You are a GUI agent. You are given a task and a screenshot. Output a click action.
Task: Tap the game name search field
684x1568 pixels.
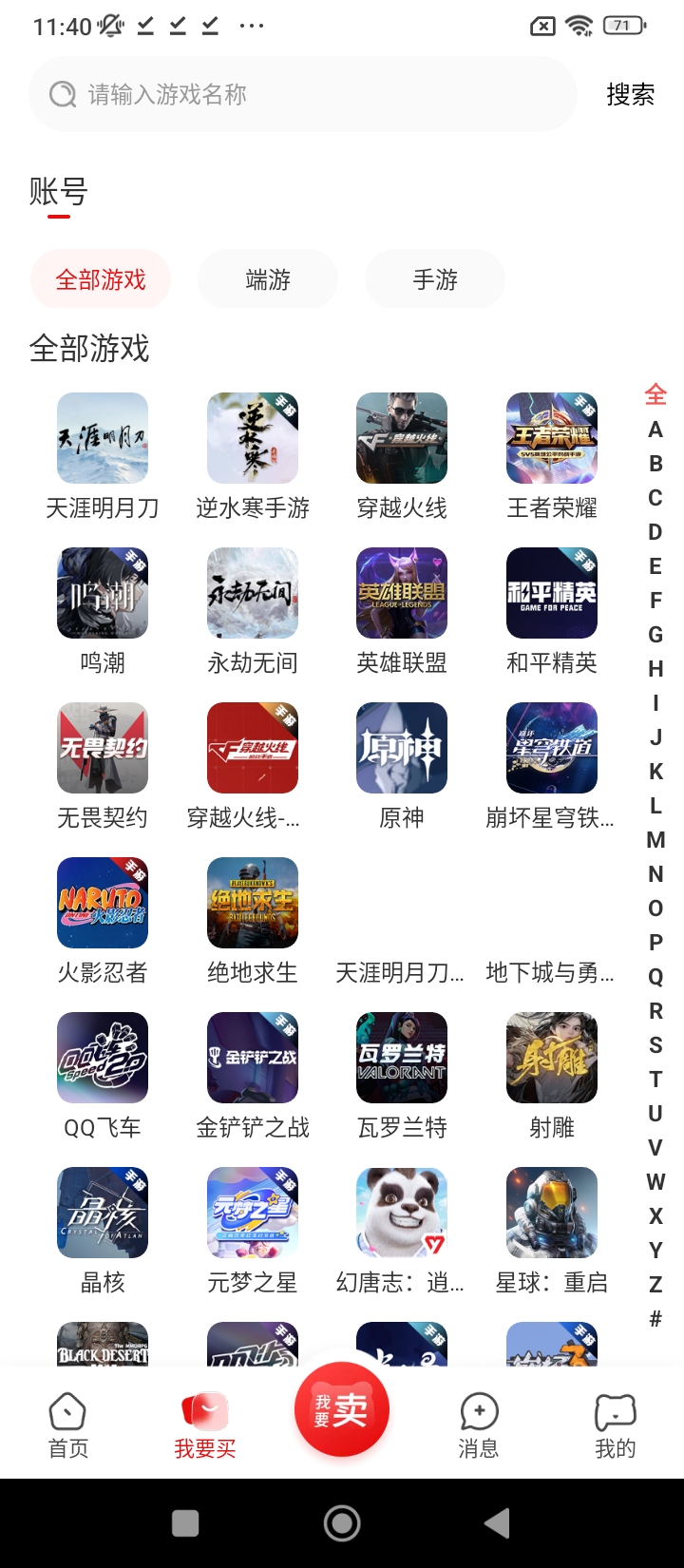(304, 94)
